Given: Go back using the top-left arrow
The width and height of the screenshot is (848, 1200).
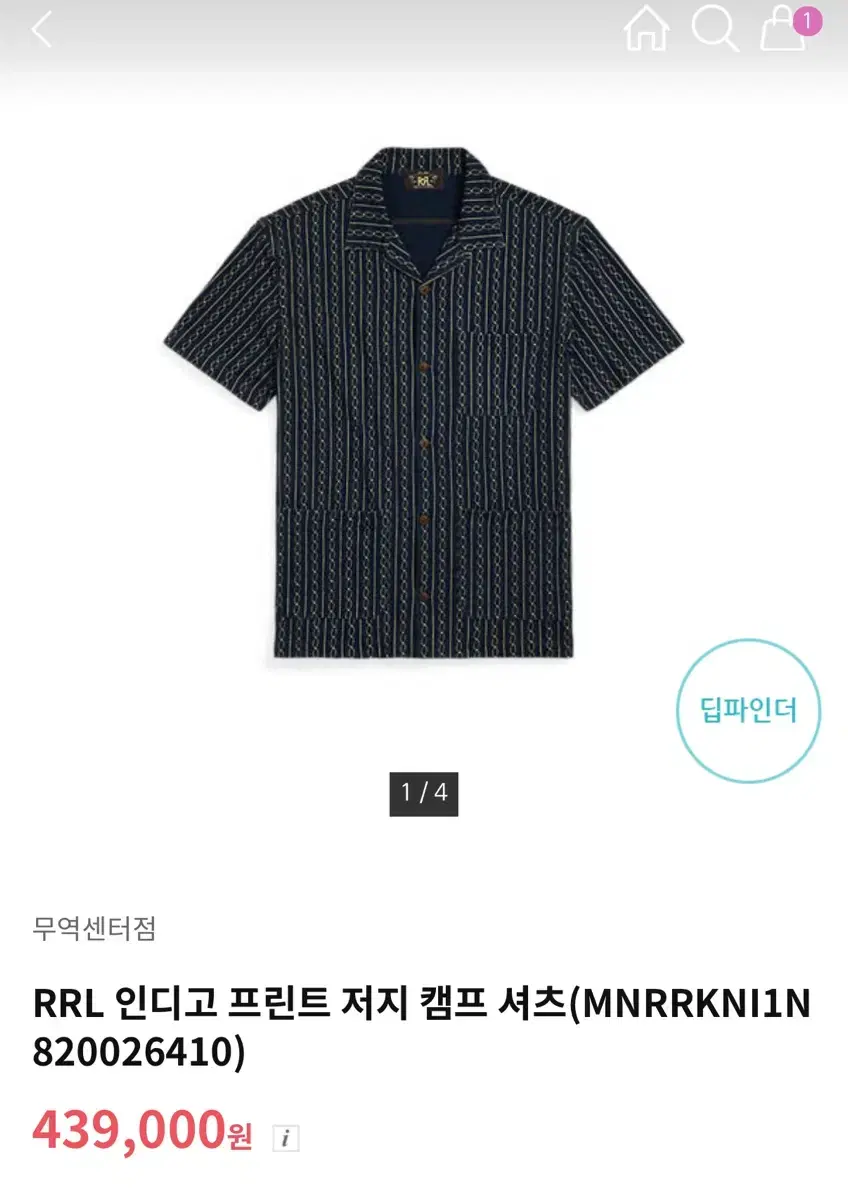Looking at the screenshot, I should click(x=42, y=30).
